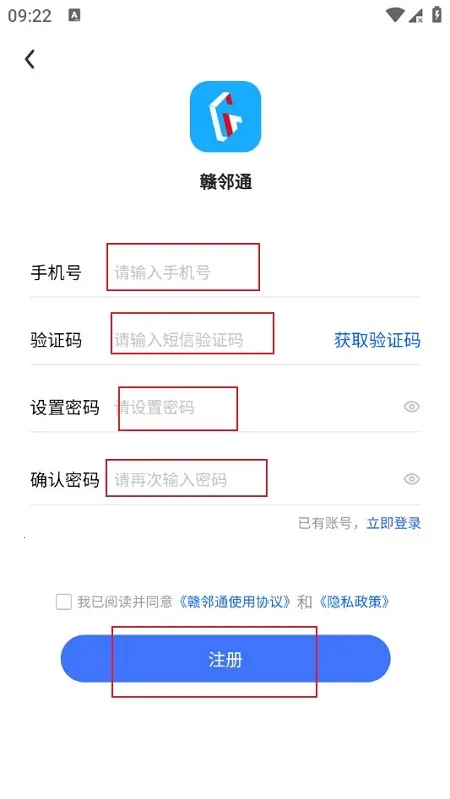The width and height of the screenshot is (450, 799).
Task: Focus the SMS verification code field
Action: click(x=219, y=340)
